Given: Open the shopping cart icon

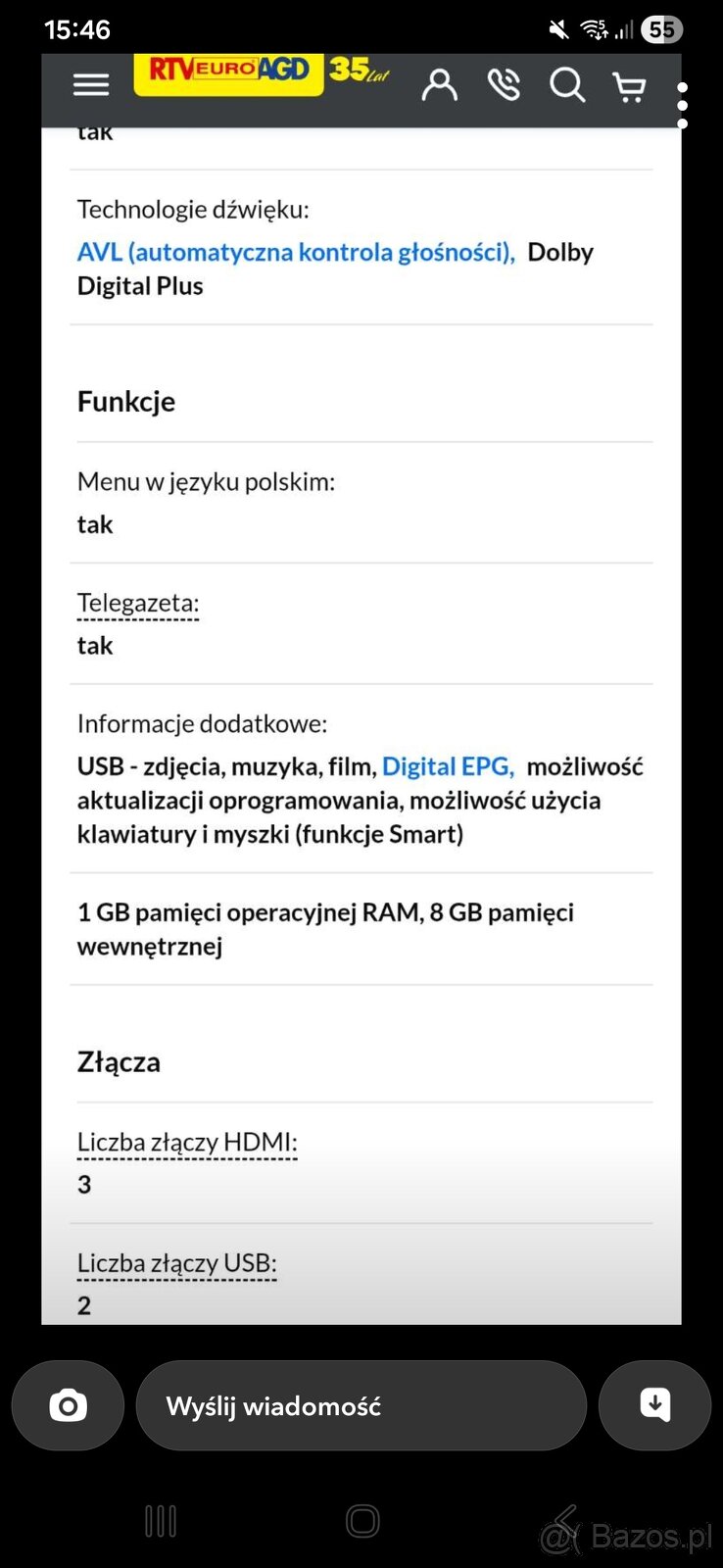Looking at the screenshot, I should pos(630,86).
